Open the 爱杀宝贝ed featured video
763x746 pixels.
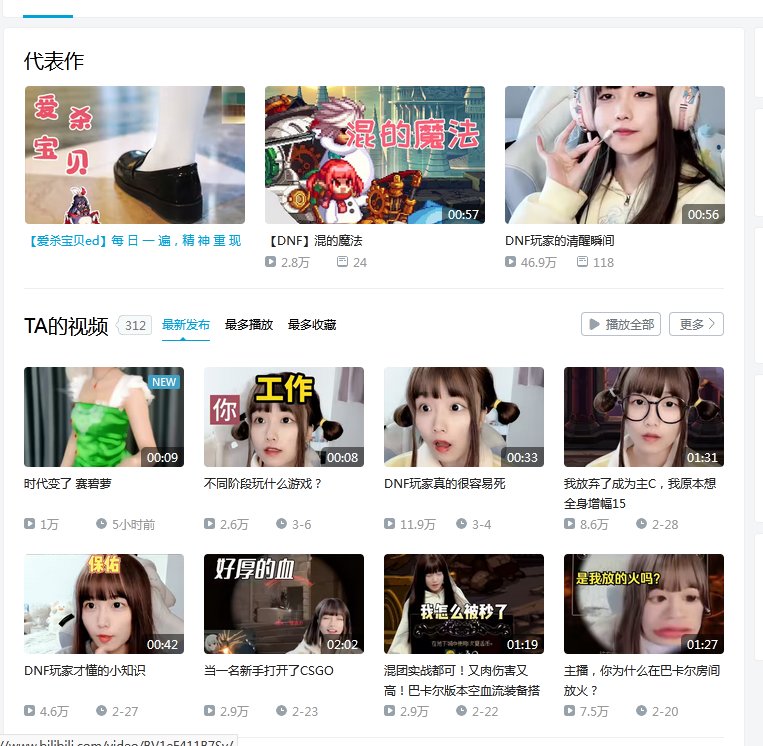coord(134,155)
